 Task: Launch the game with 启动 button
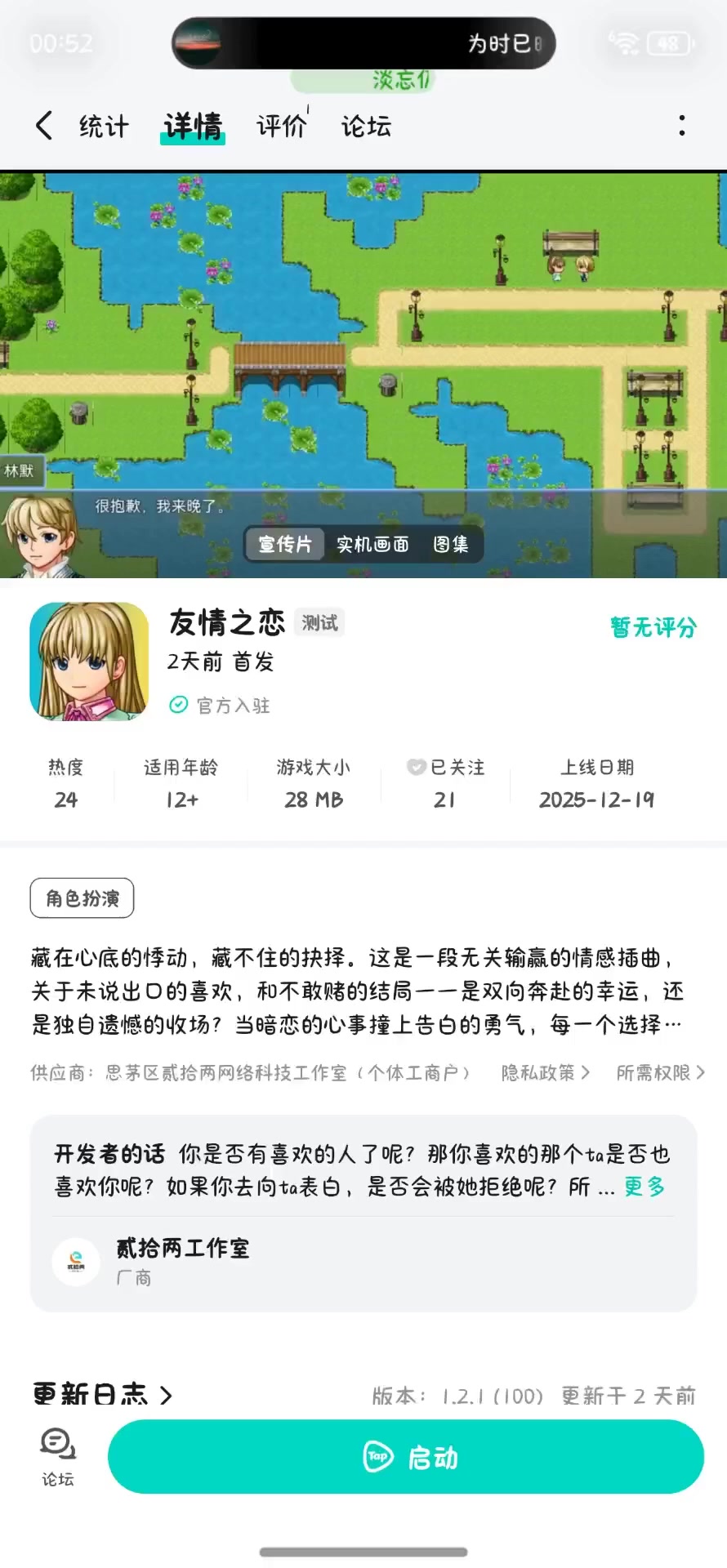coord(405,1457)
